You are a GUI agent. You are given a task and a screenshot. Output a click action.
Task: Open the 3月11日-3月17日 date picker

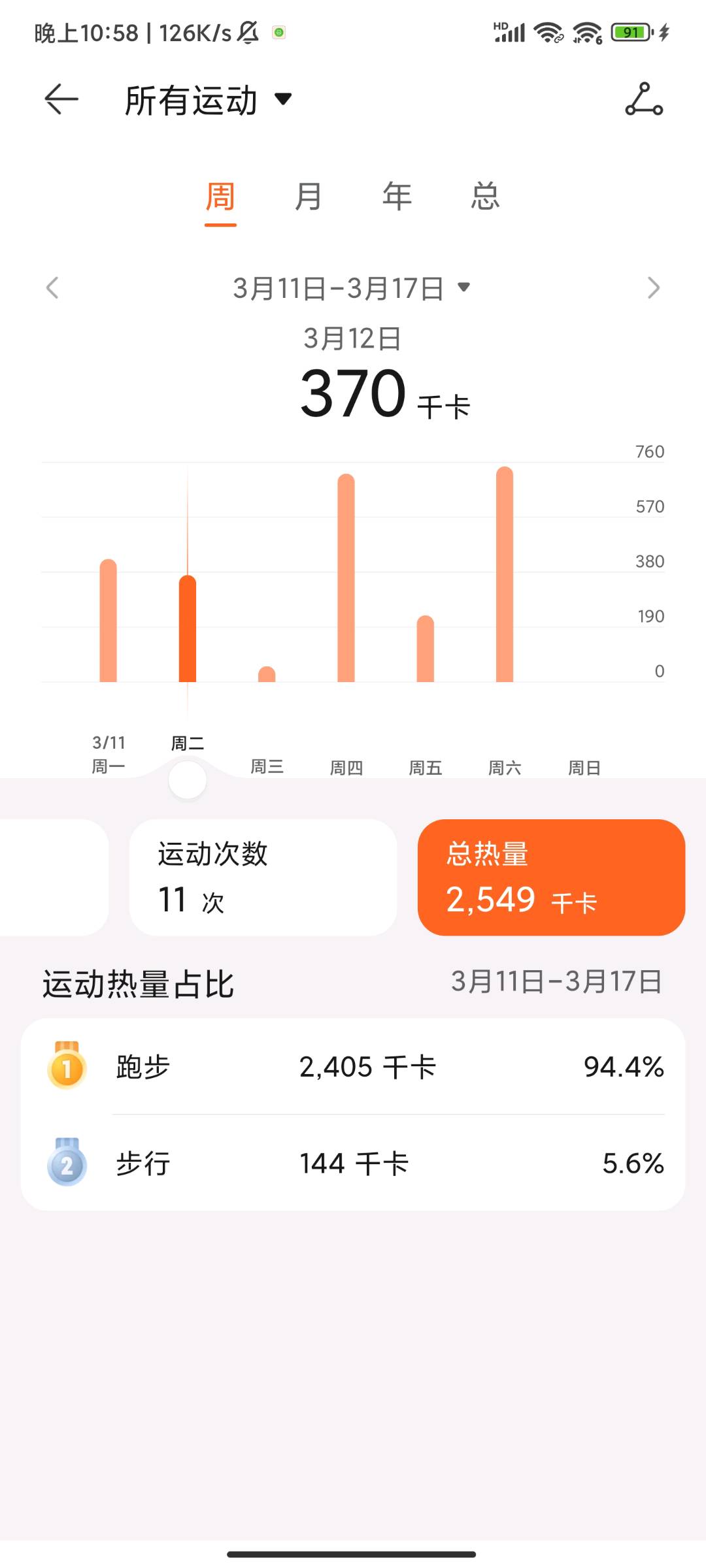pyautogui.click(x=352, y=288)
